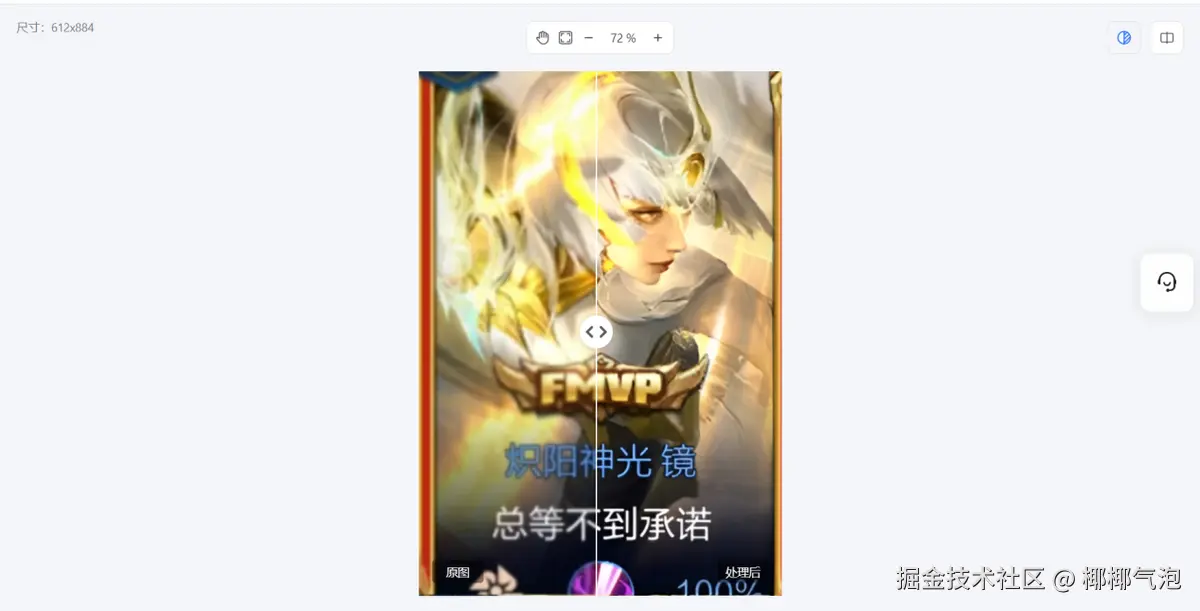Switch to side-by-side compare view

(1166, 38)
